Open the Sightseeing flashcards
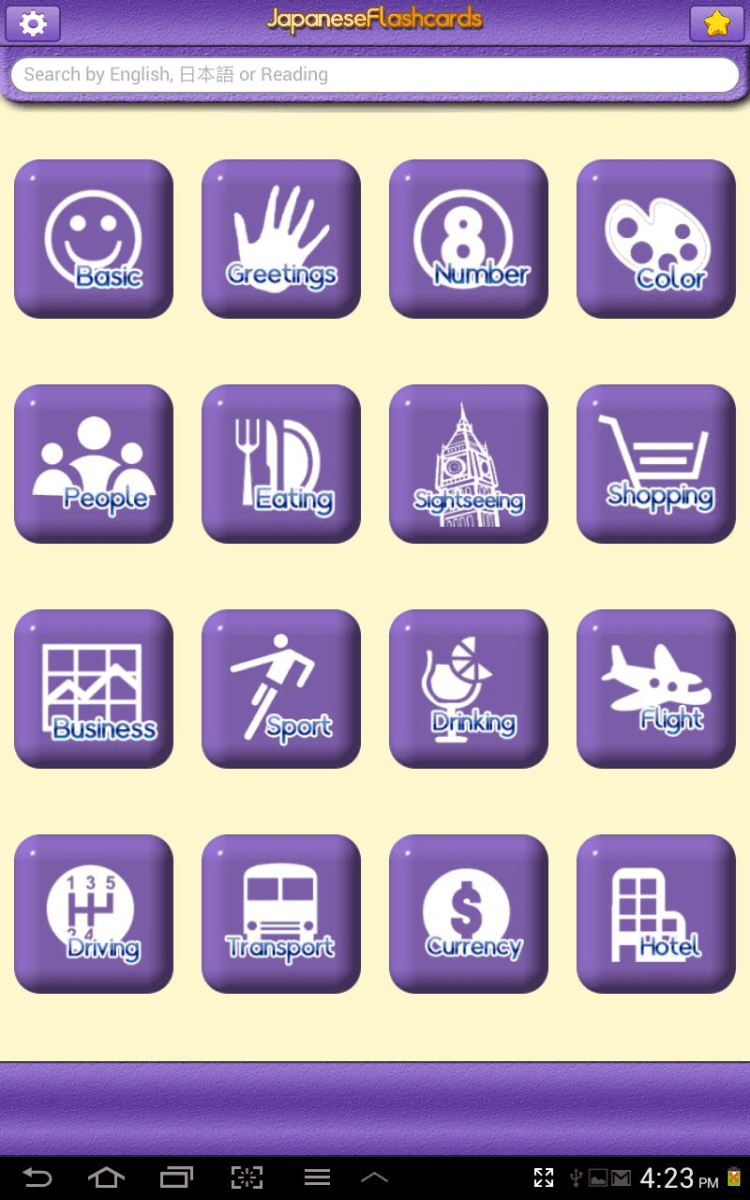750x1200 pixels. [468, 464]
